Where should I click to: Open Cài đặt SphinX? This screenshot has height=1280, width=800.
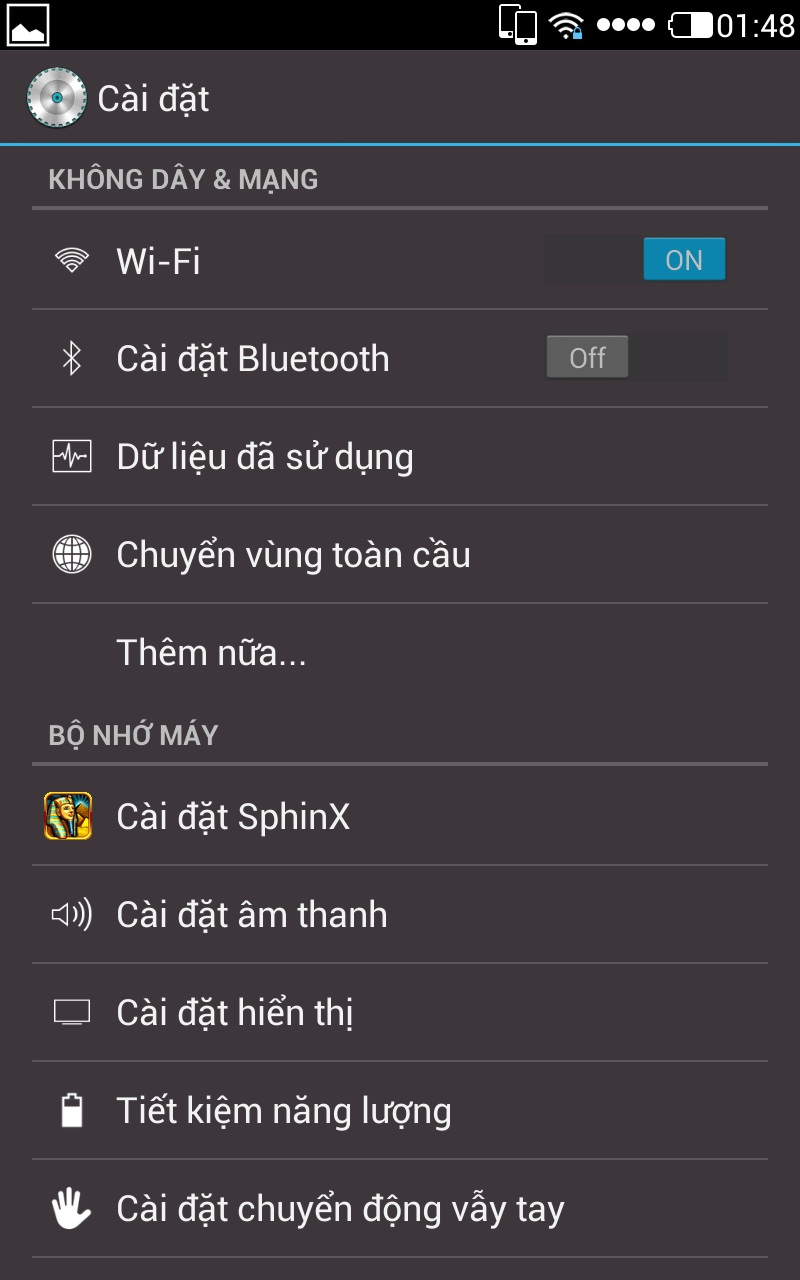(x=400, y=817)
